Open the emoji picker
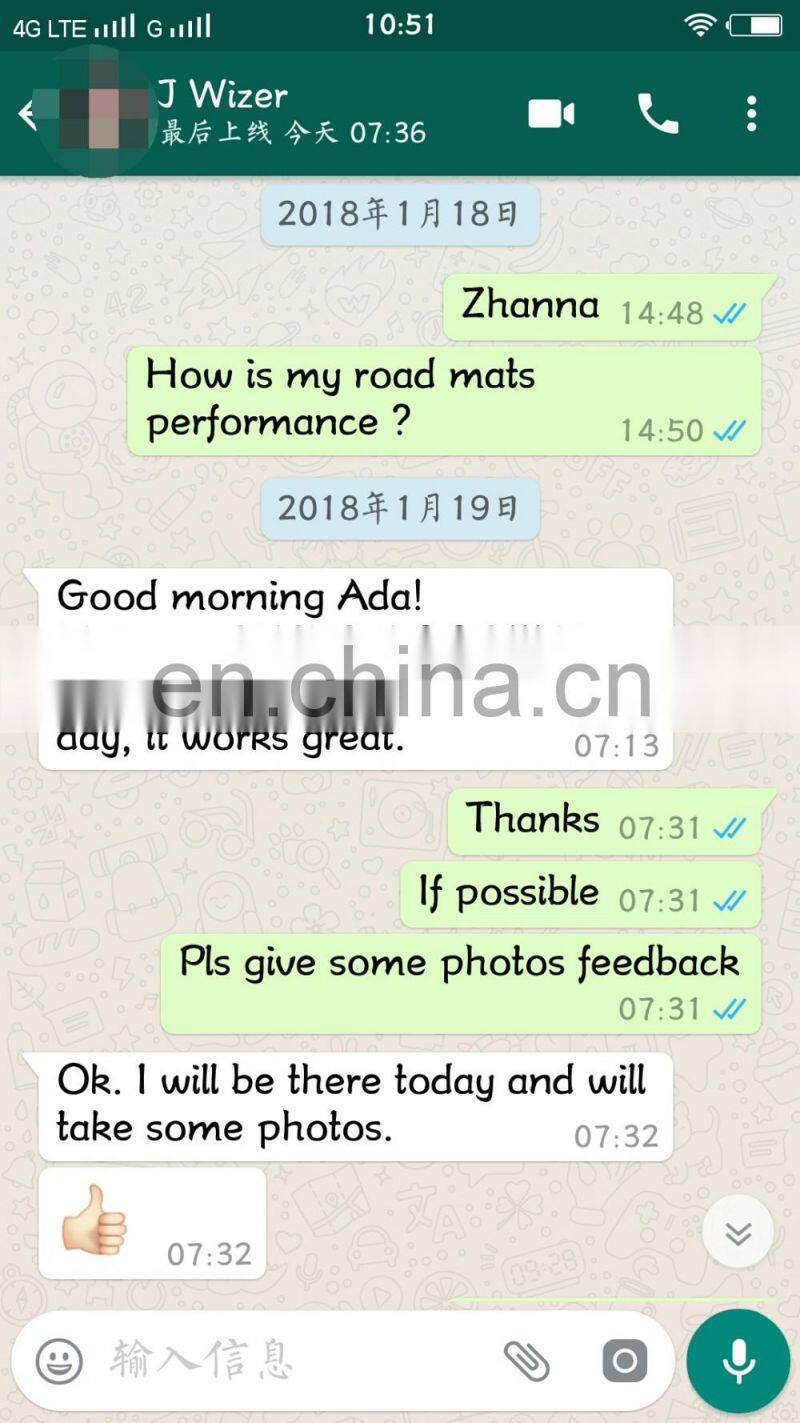The image size is (800, 1423). pos(59,1360)
